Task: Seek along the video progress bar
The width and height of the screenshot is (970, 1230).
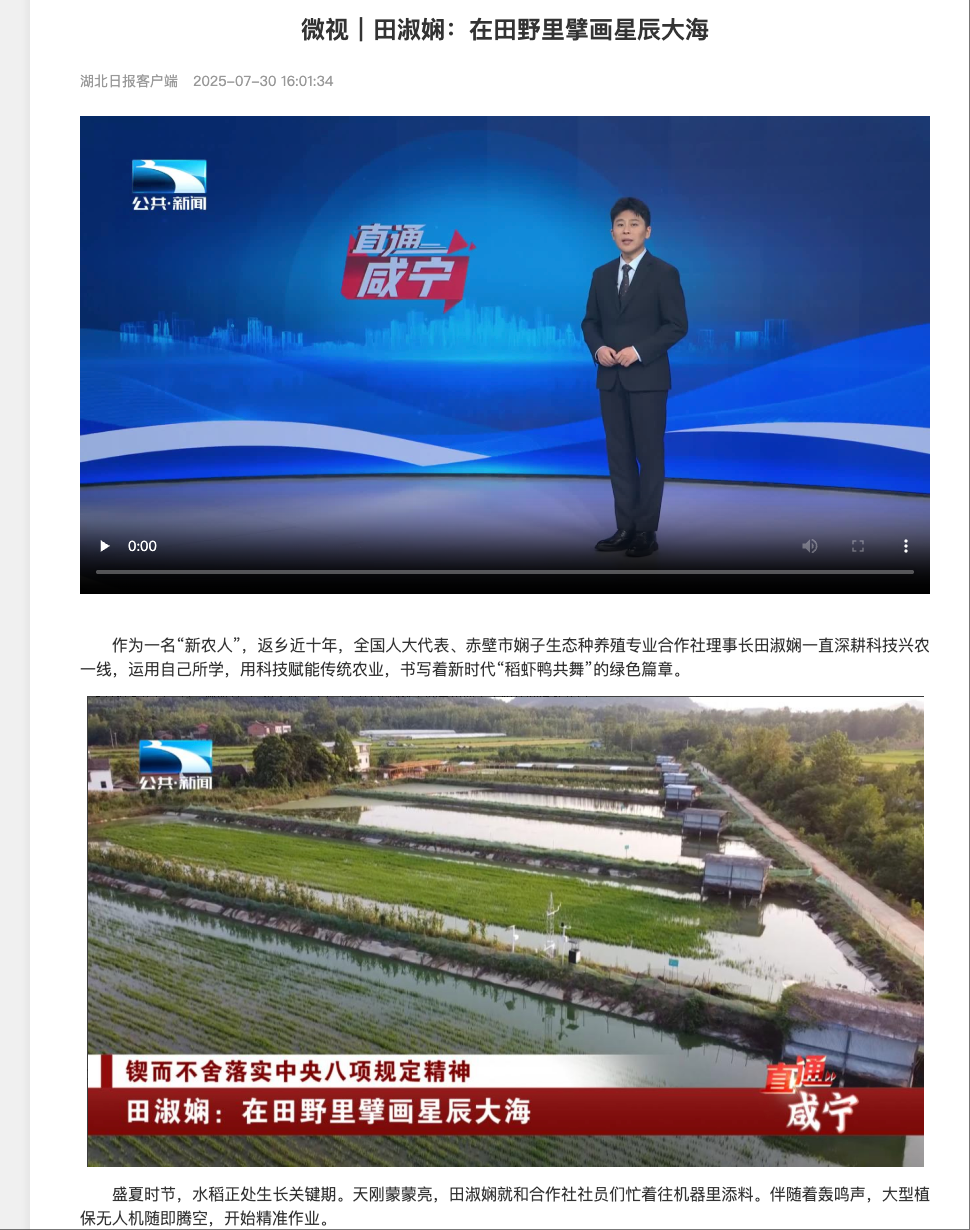Action: [x=504, y=572]
